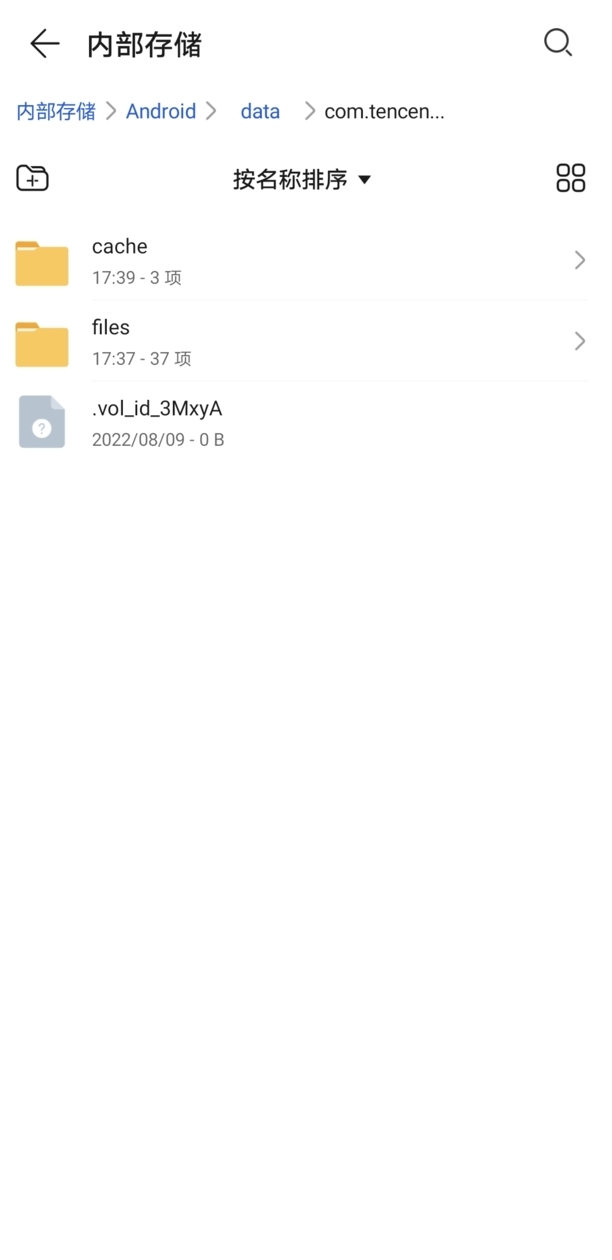612x1260 pixels.
Task: Switch to grid view layout
Action: pos(570,178)
